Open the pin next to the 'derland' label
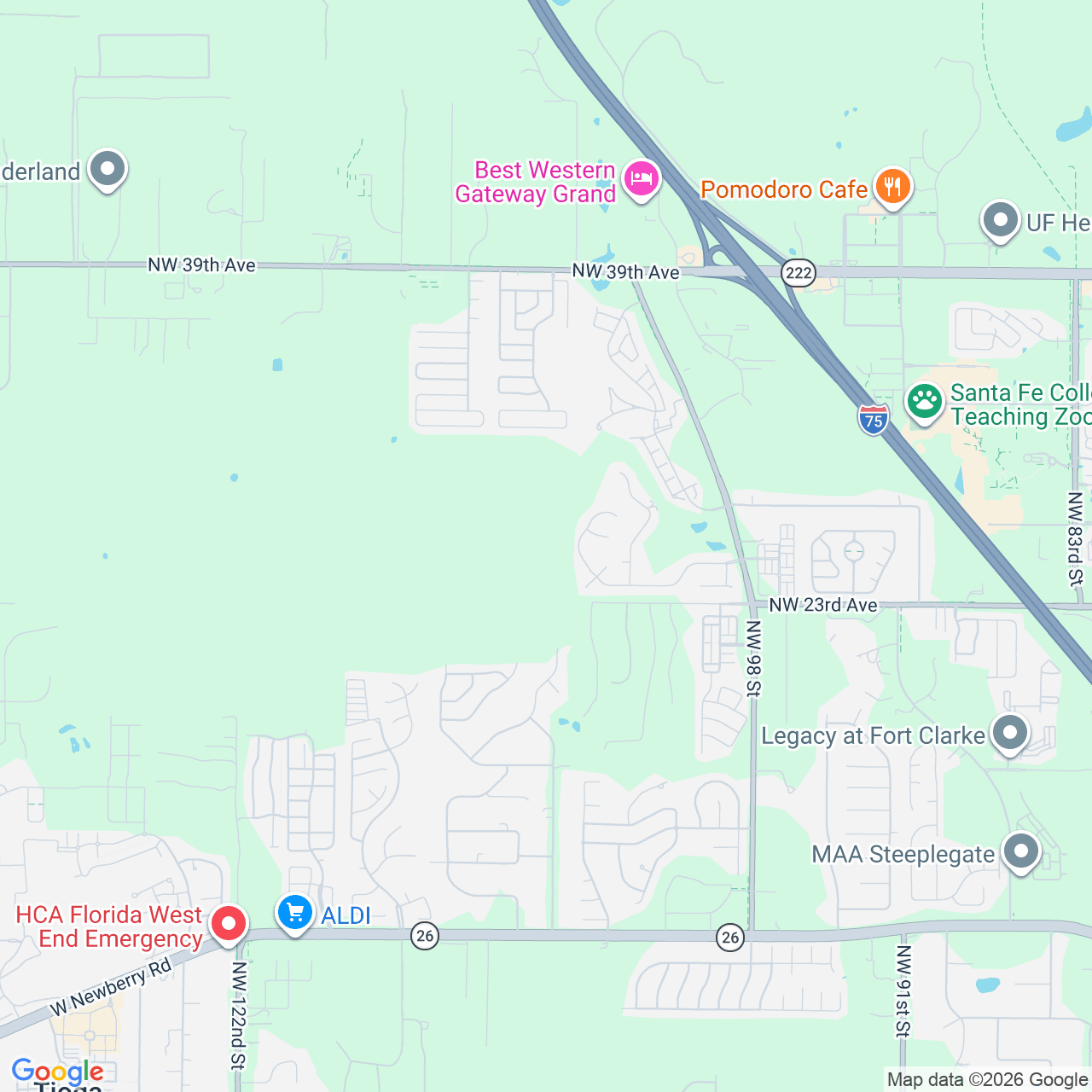The image size is (1092, 1092). click(x=107, y=170)
